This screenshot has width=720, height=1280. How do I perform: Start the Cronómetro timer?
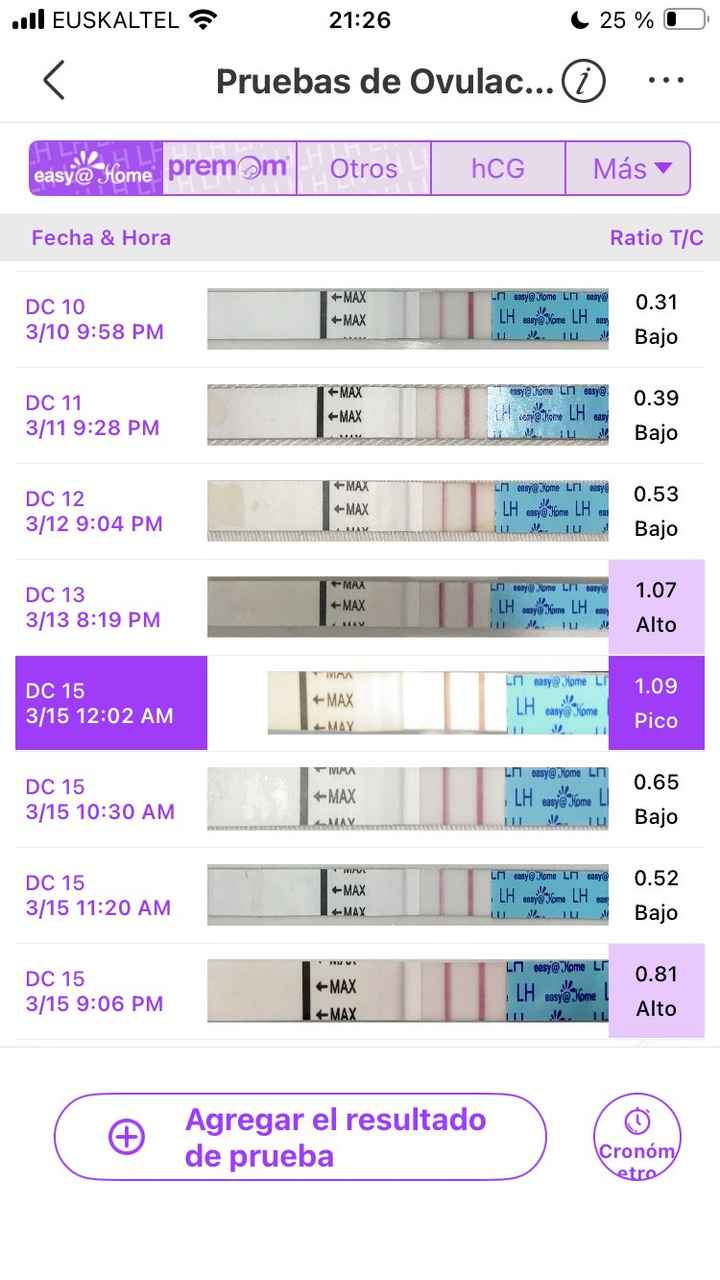click(x=637, y=1137)
